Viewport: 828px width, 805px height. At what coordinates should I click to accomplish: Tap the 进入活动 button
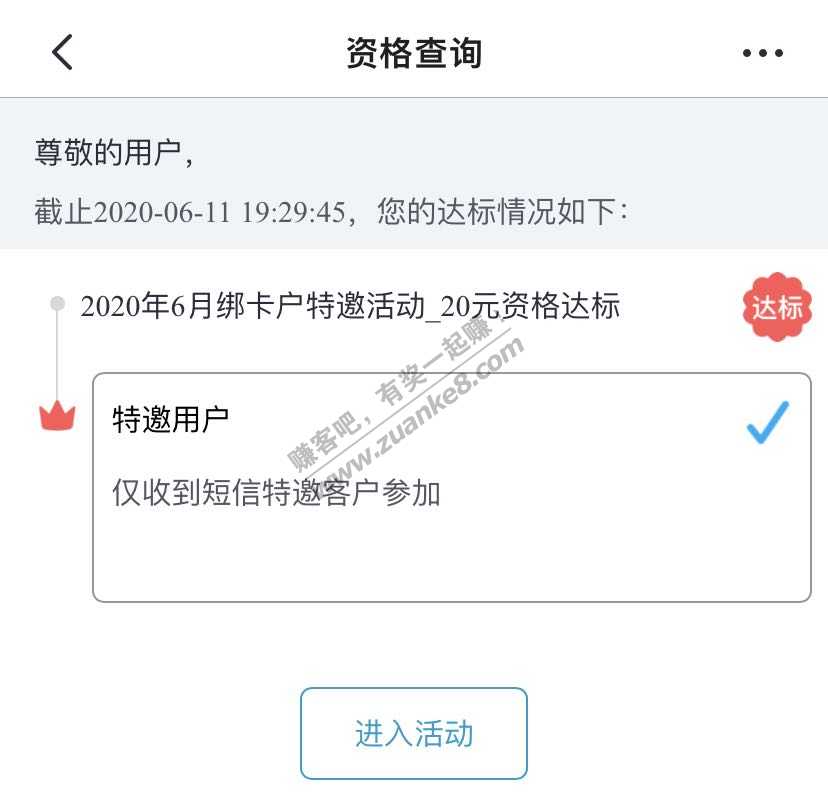point(413,733)
